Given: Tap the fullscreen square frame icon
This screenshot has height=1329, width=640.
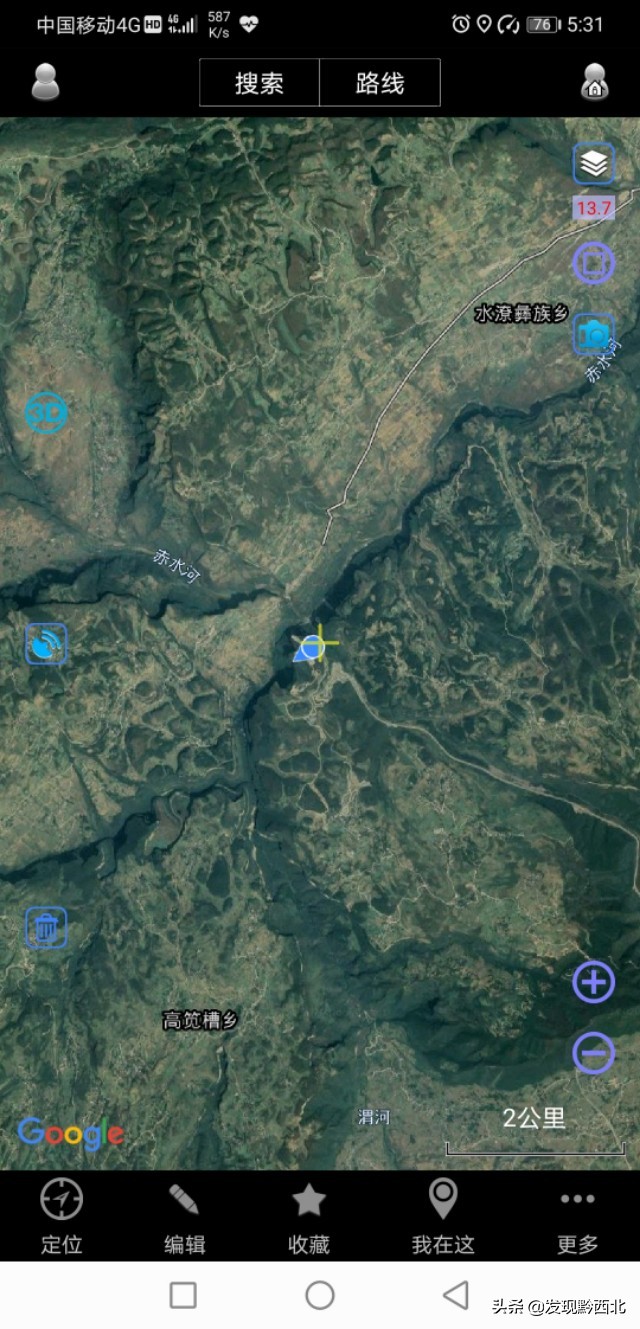Looking at the screenshot, I should pos(593,263).
